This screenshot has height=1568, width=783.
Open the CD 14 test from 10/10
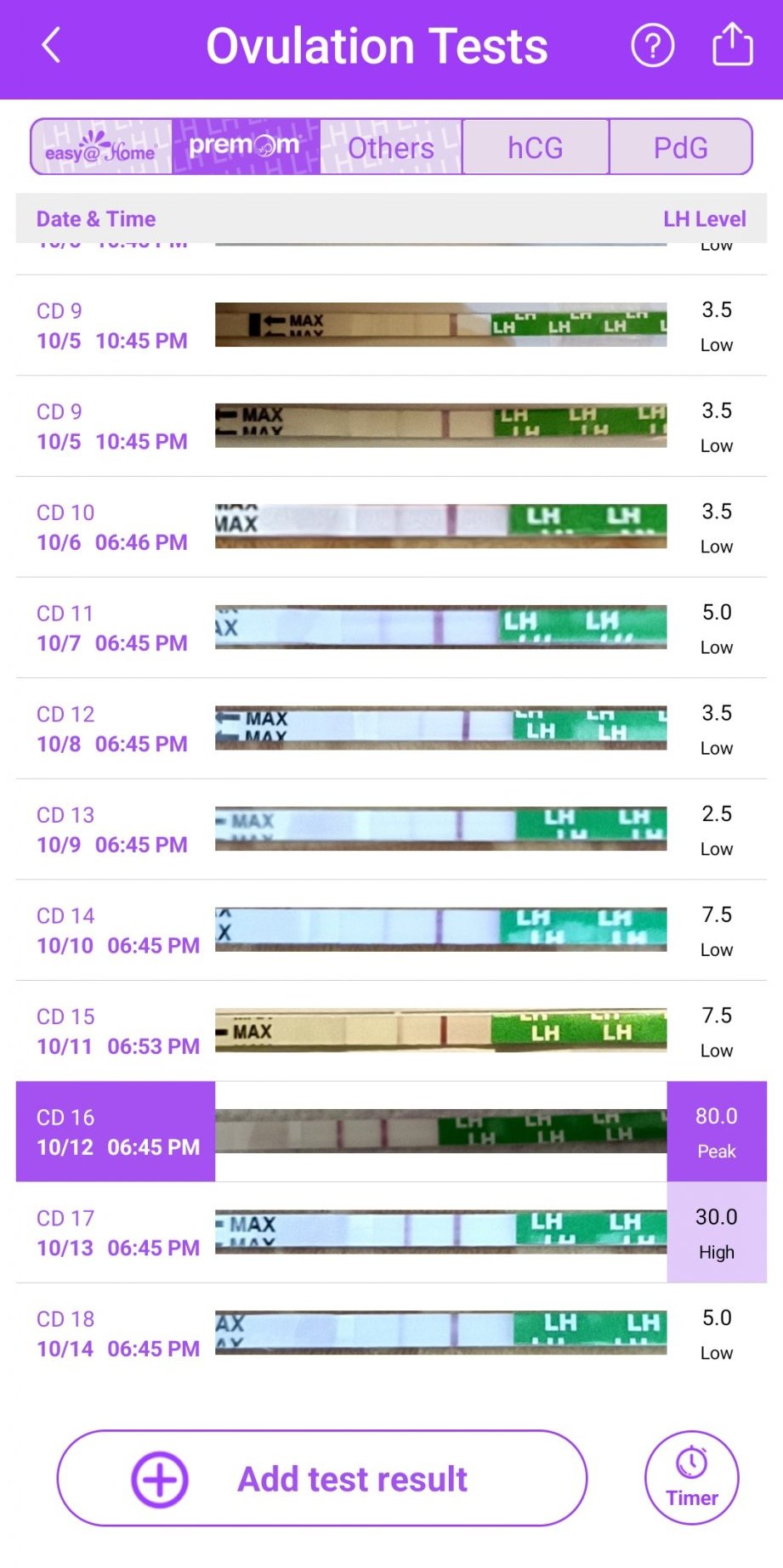point(391,930)
